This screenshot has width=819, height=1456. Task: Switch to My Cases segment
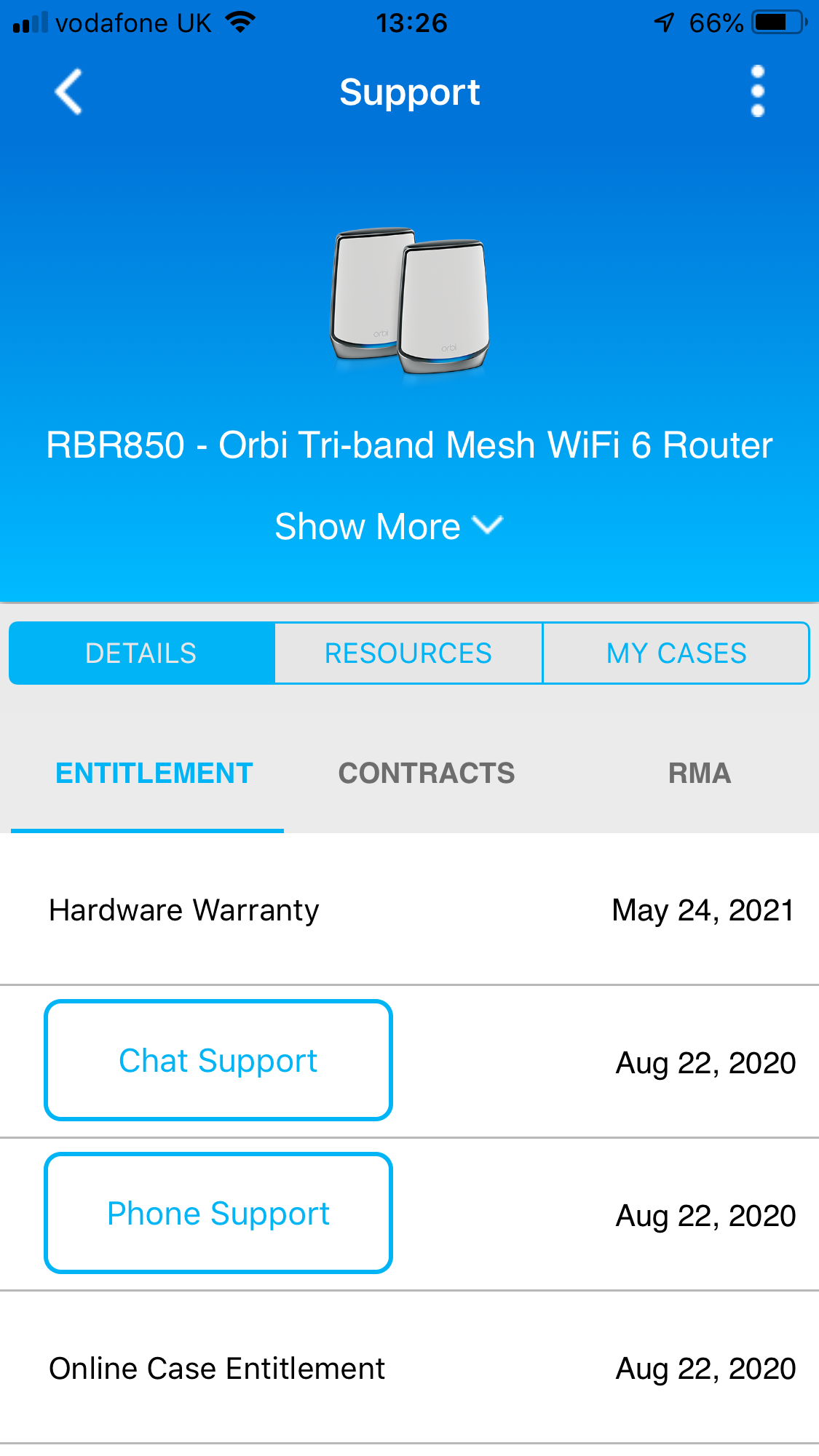[676, 653]
